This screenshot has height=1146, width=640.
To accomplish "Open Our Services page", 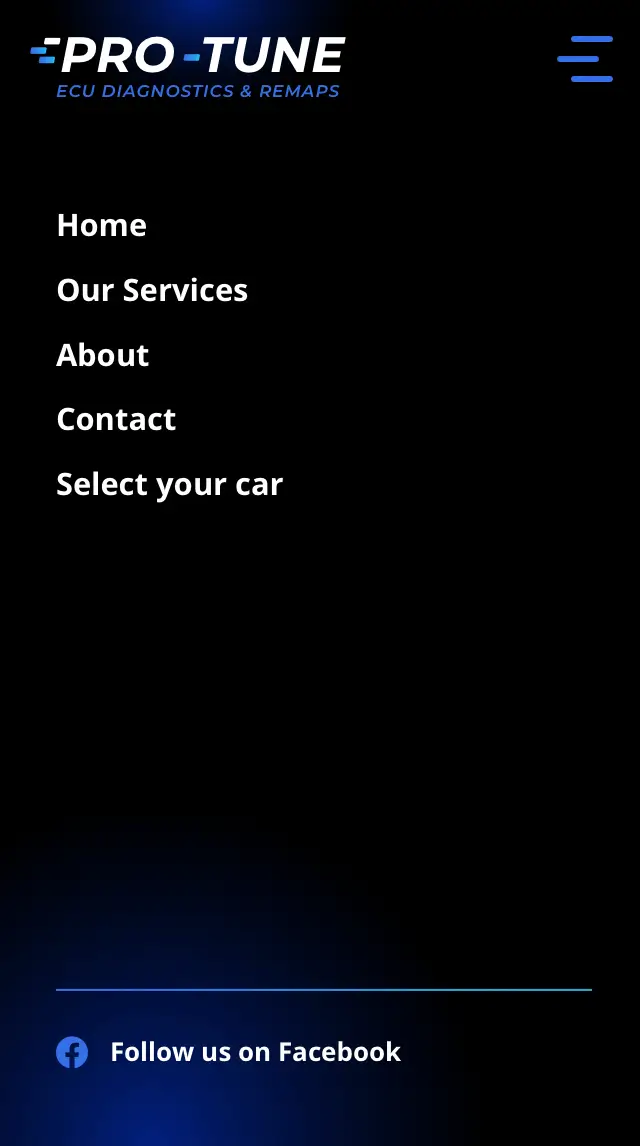I will (x=152, y=290).
